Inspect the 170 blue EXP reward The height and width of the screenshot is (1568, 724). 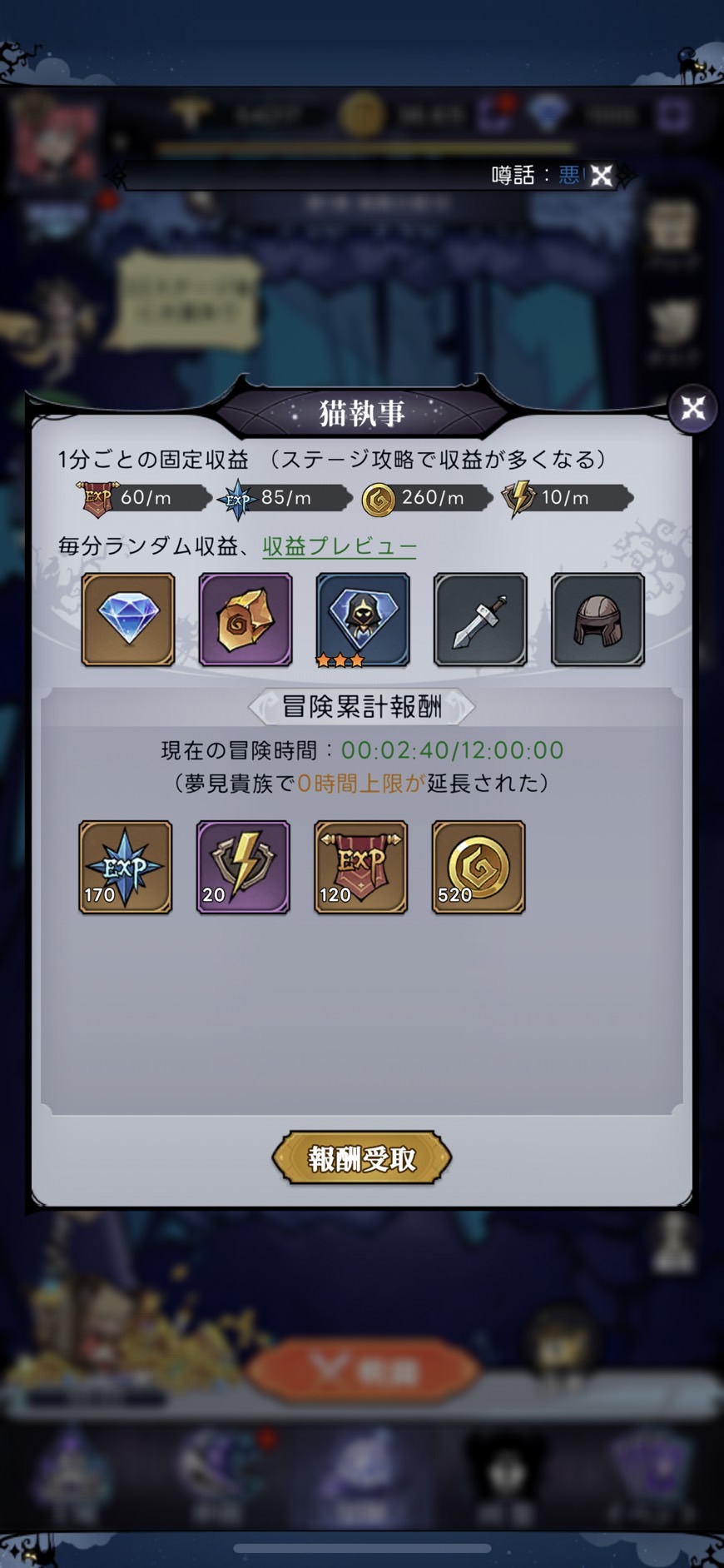(x=126, y=867)
